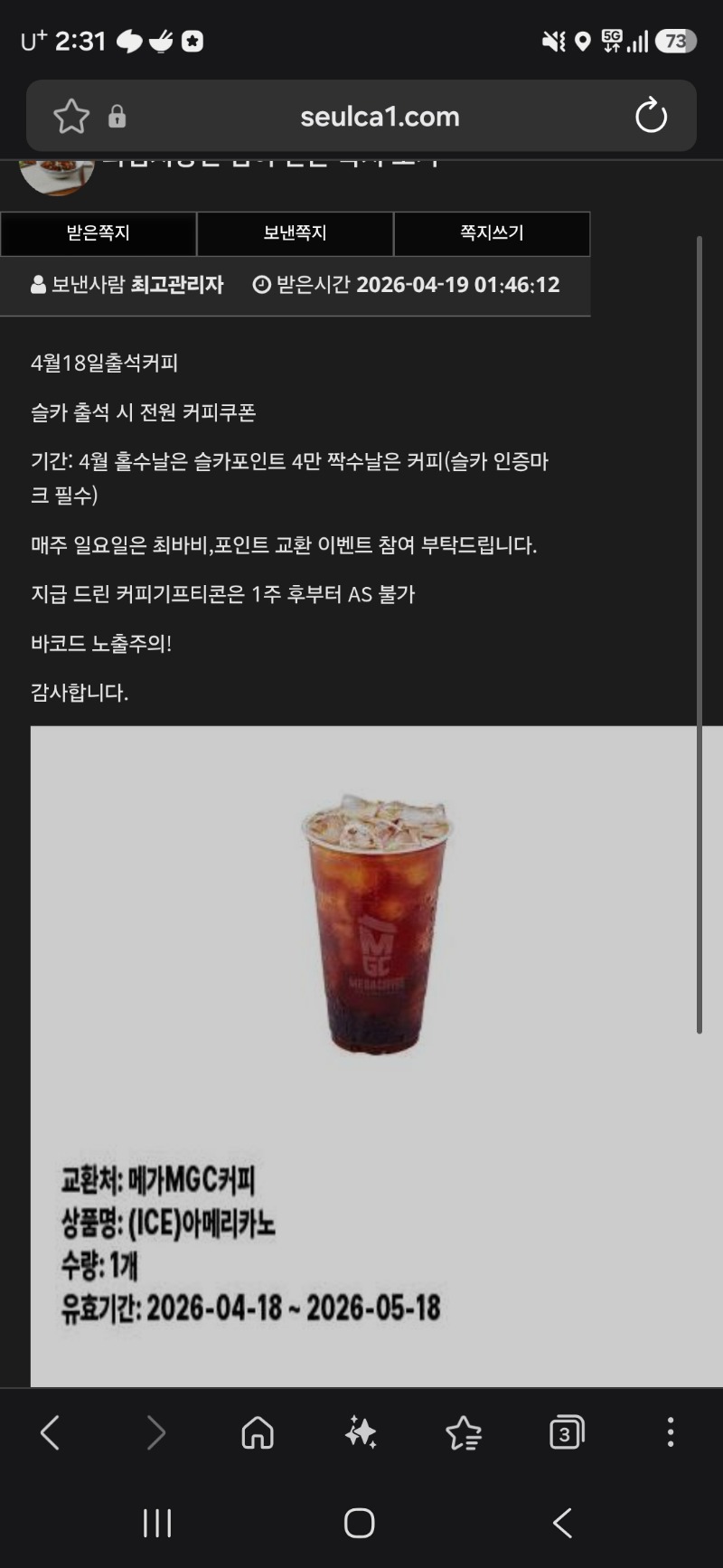Bookmark this page with the star icon

point(71,117)
